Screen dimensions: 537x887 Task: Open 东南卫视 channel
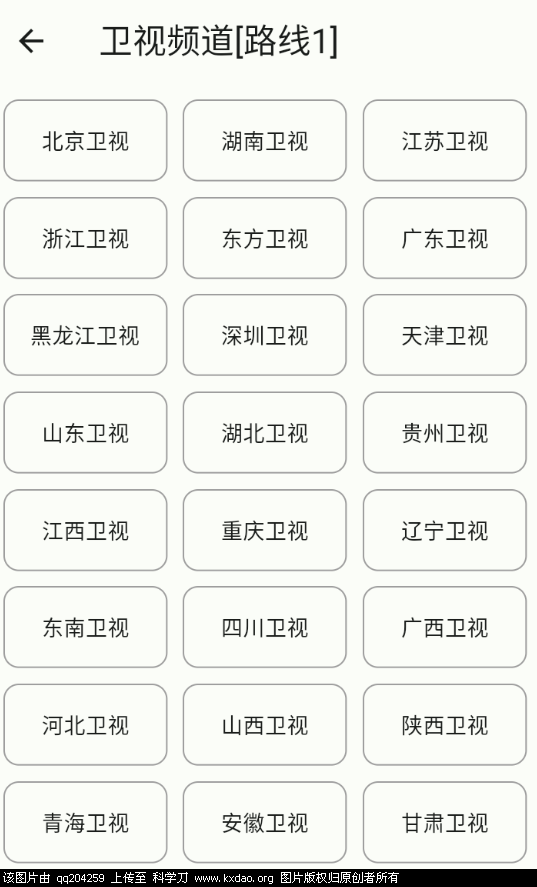[85, 627]
